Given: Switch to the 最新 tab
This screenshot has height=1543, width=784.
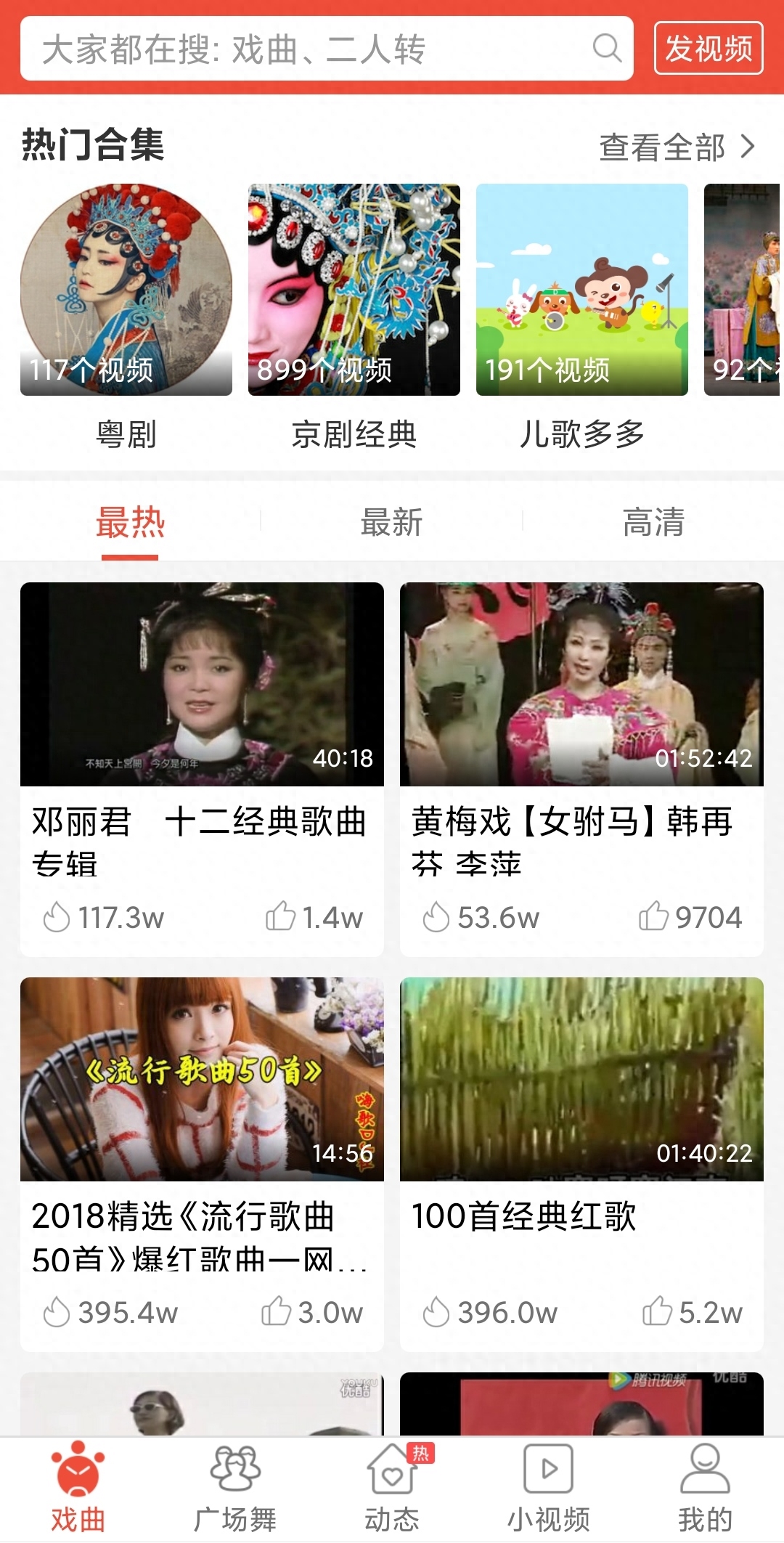Looking at the screenshot, I should tap(391, 522).
